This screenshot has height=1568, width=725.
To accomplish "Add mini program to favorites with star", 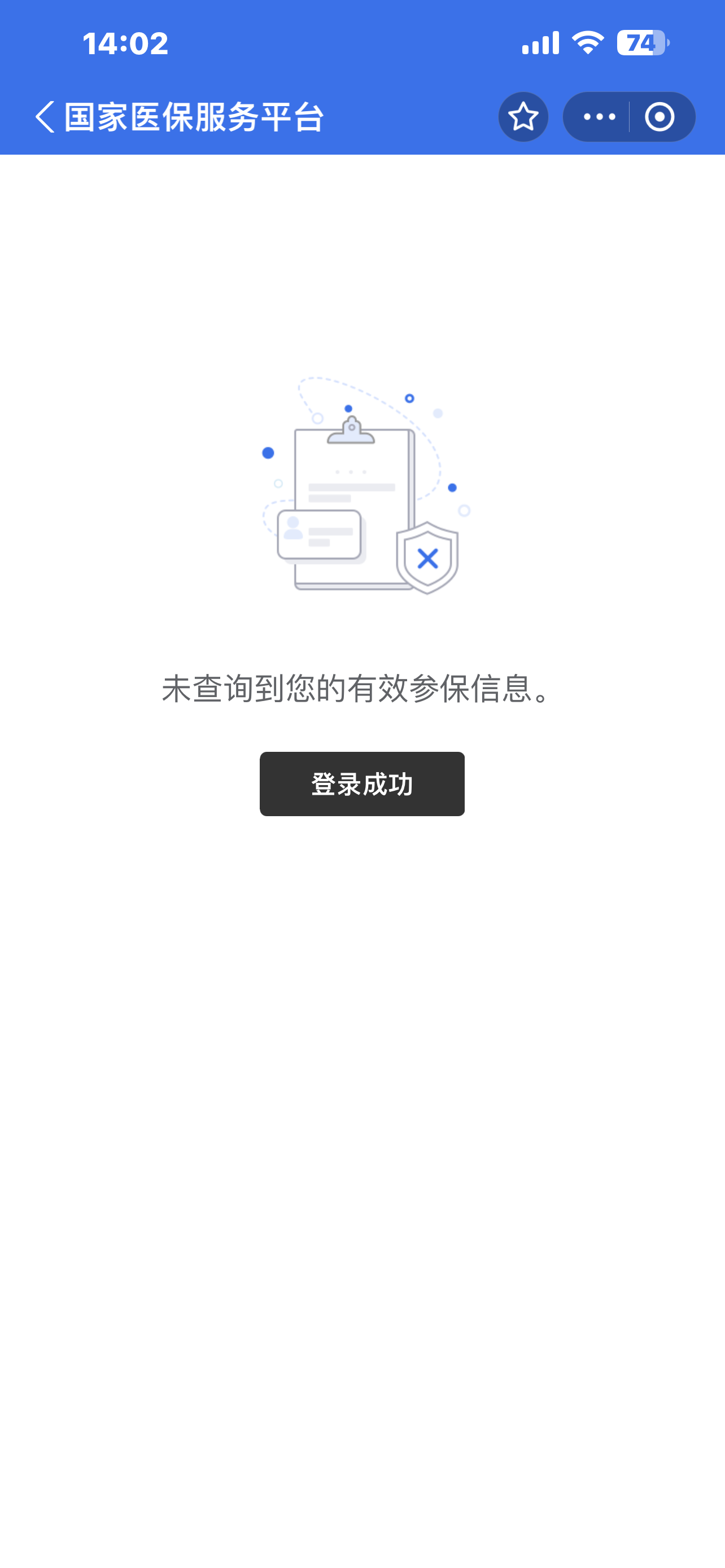I will click(523, 117).
